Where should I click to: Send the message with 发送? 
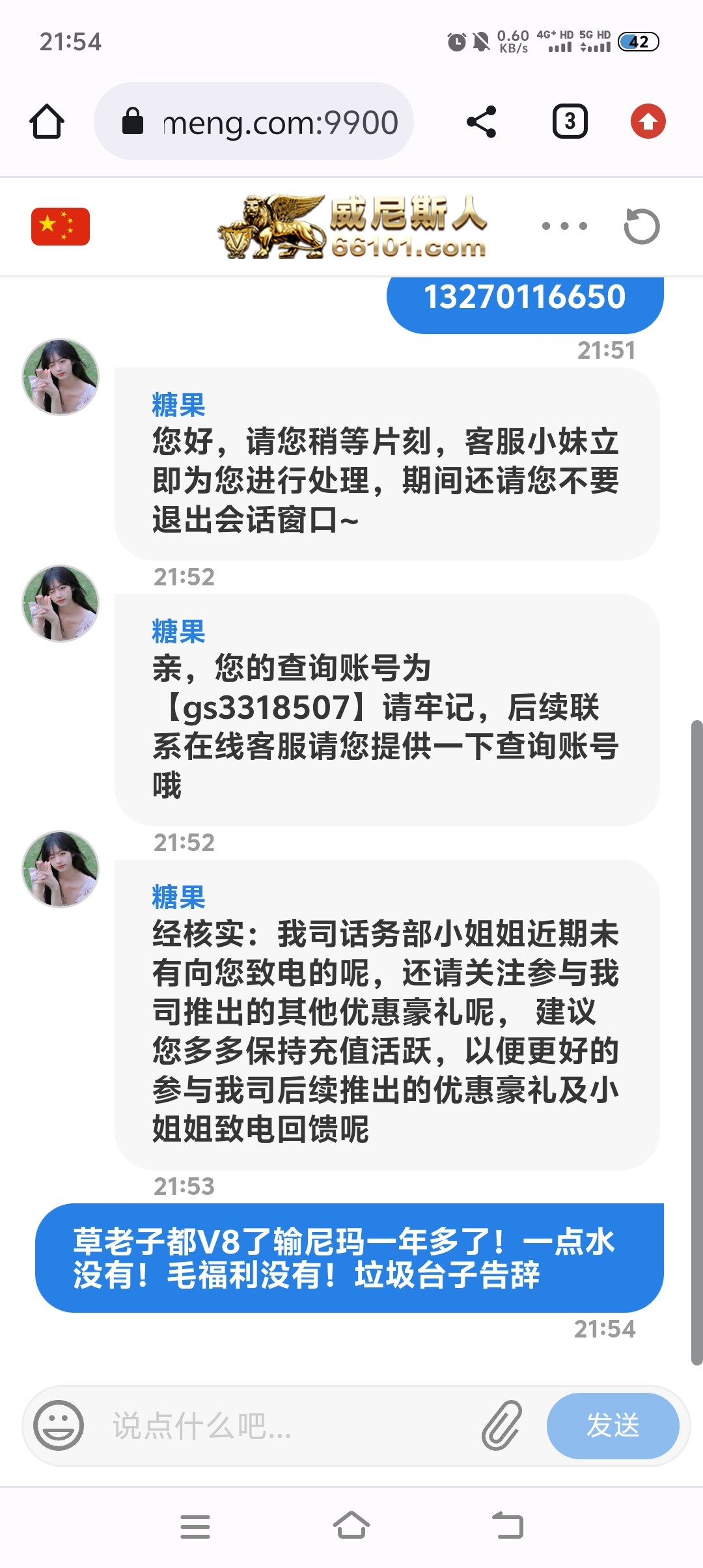(613, 1425)
